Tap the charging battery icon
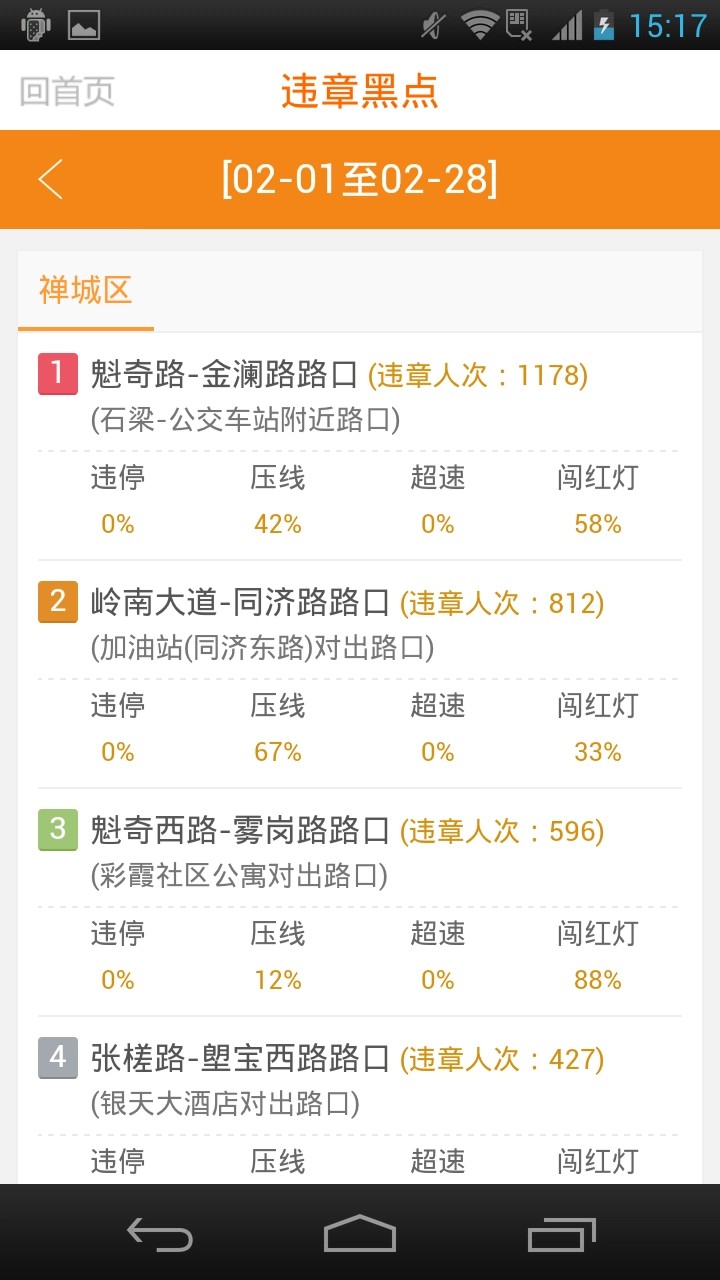The image size is (720, 1280). click(x=604, y=26)
